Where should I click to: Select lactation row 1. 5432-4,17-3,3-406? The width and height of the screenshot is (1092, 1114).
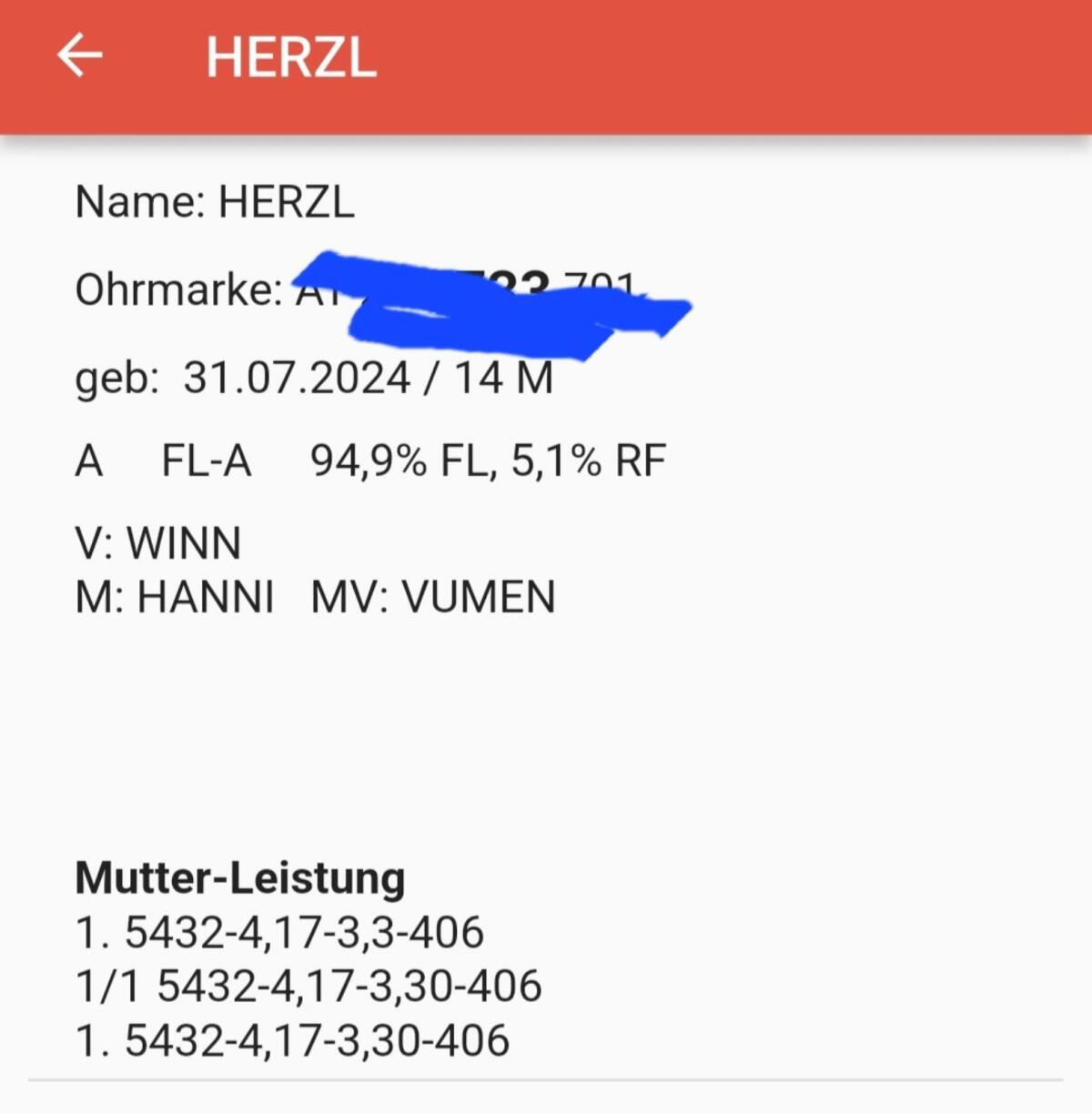tap(278, 931)
